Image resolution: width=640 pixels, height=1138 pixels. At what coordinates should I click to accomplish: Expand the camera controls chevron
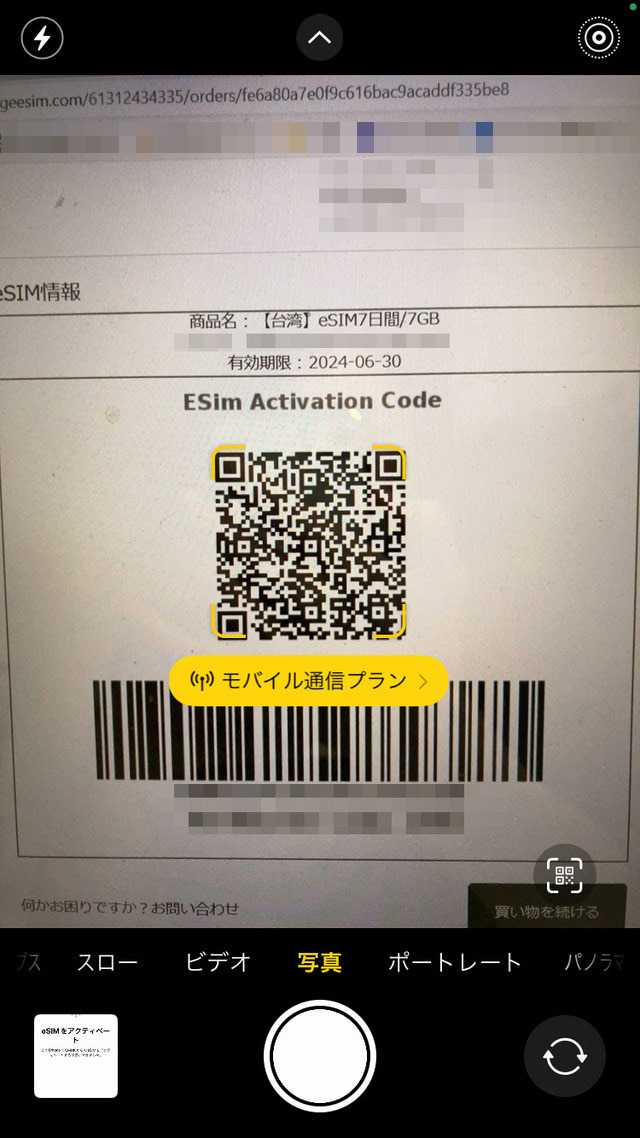(x=320, y=39)
